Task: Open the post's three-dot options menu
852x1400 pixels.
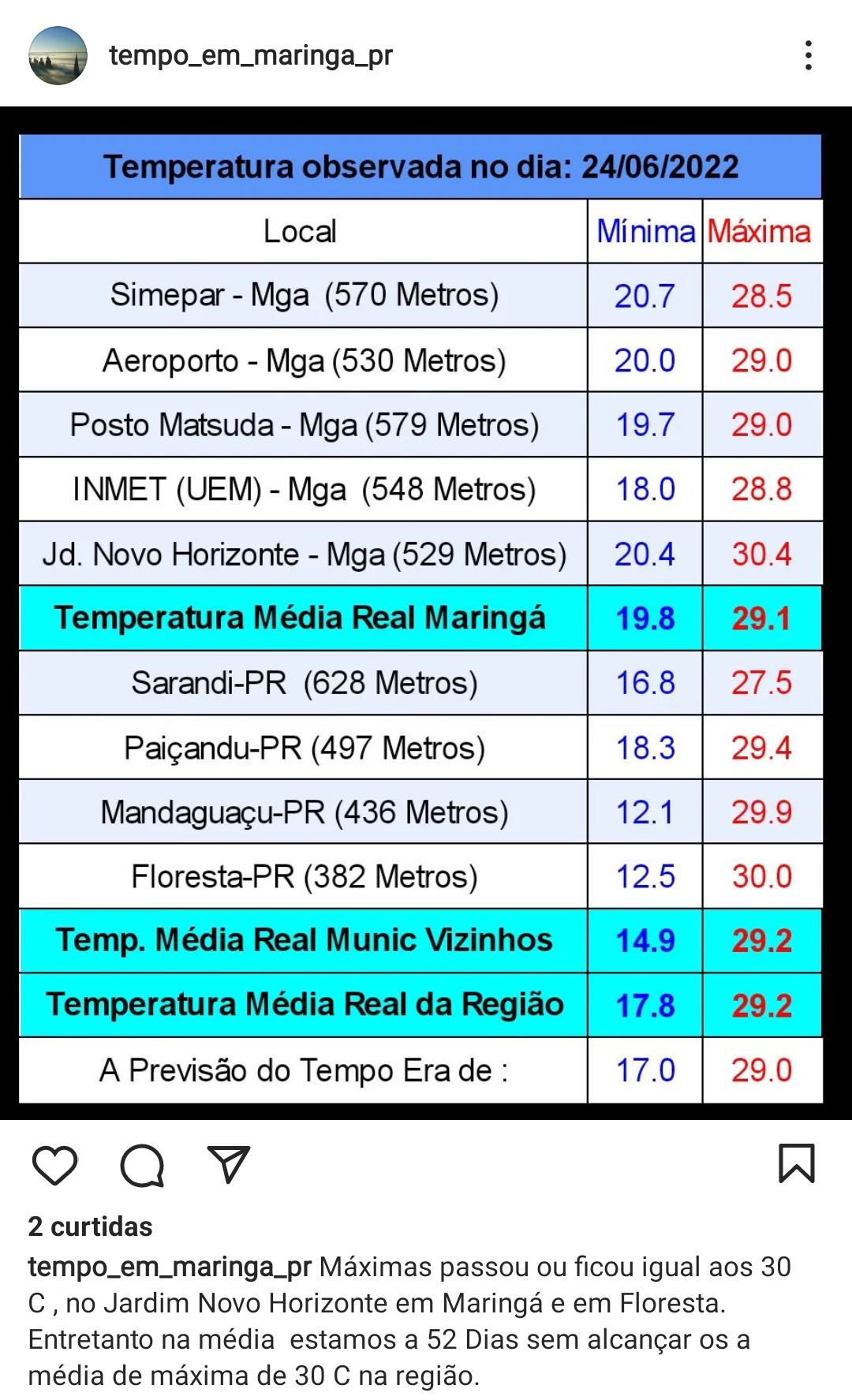Action: [809, 55]
